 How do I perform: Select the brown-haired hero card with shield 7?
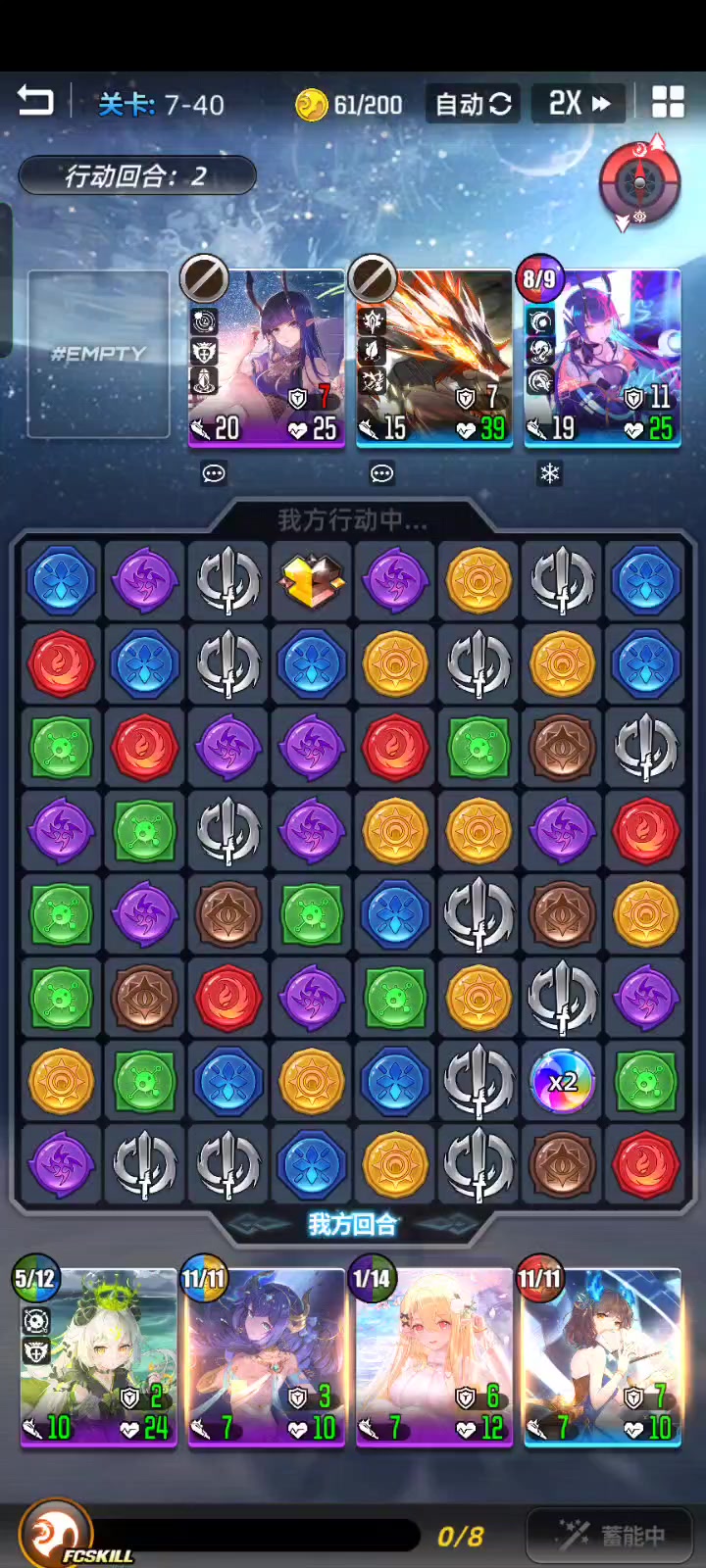(x=602, y=1357)
